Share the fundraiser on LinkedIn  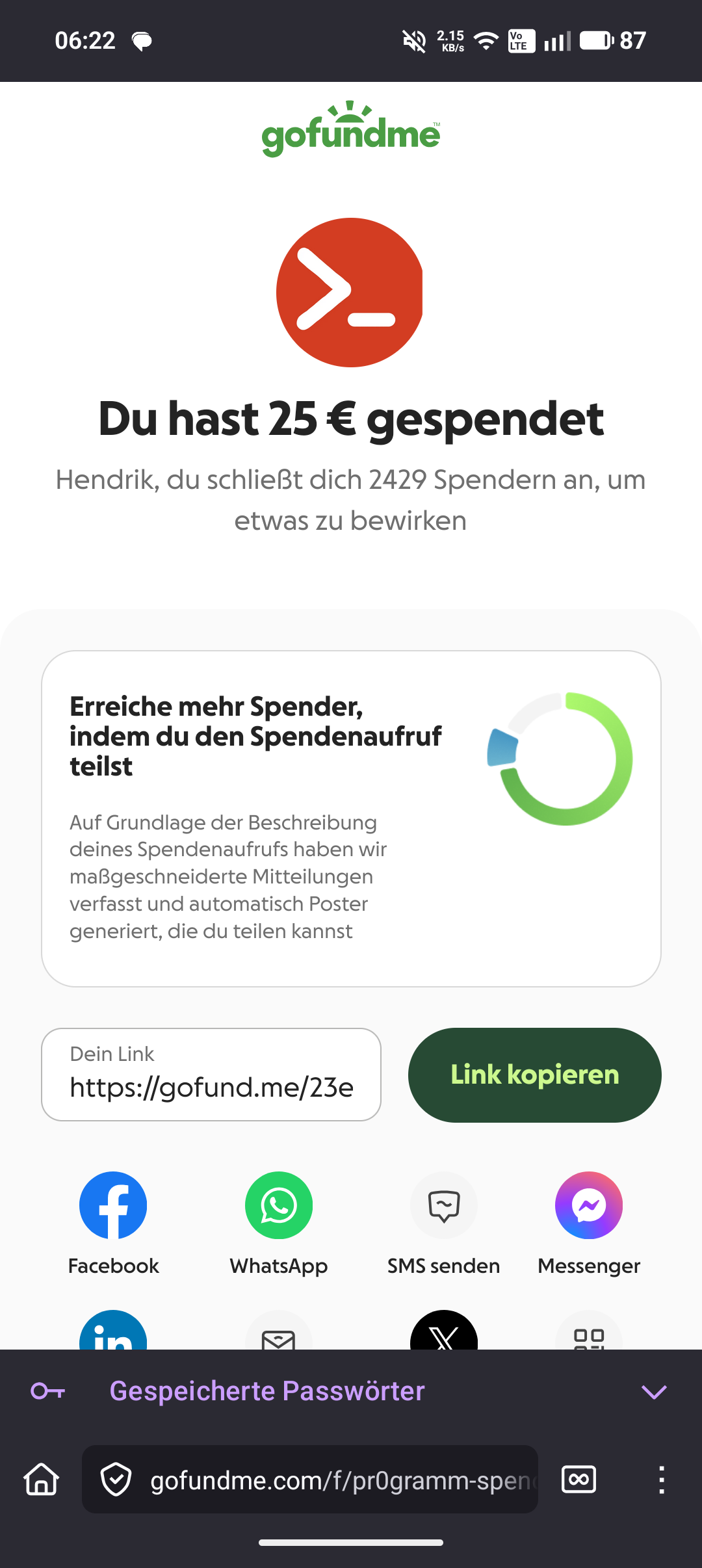(x=113, y=1333)
